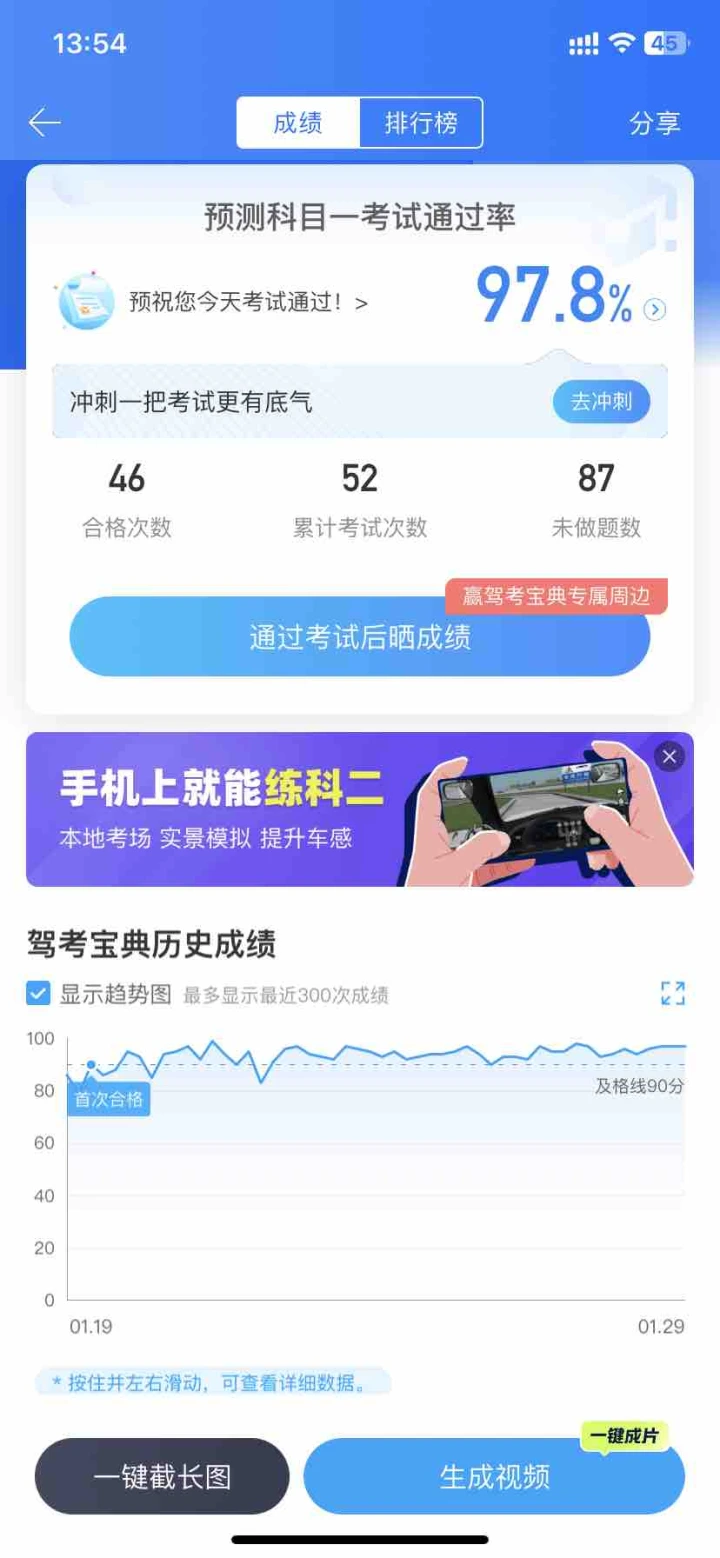Expand the history chart to fullscreen
The image size is (720, 1558).
pos(673,993)
